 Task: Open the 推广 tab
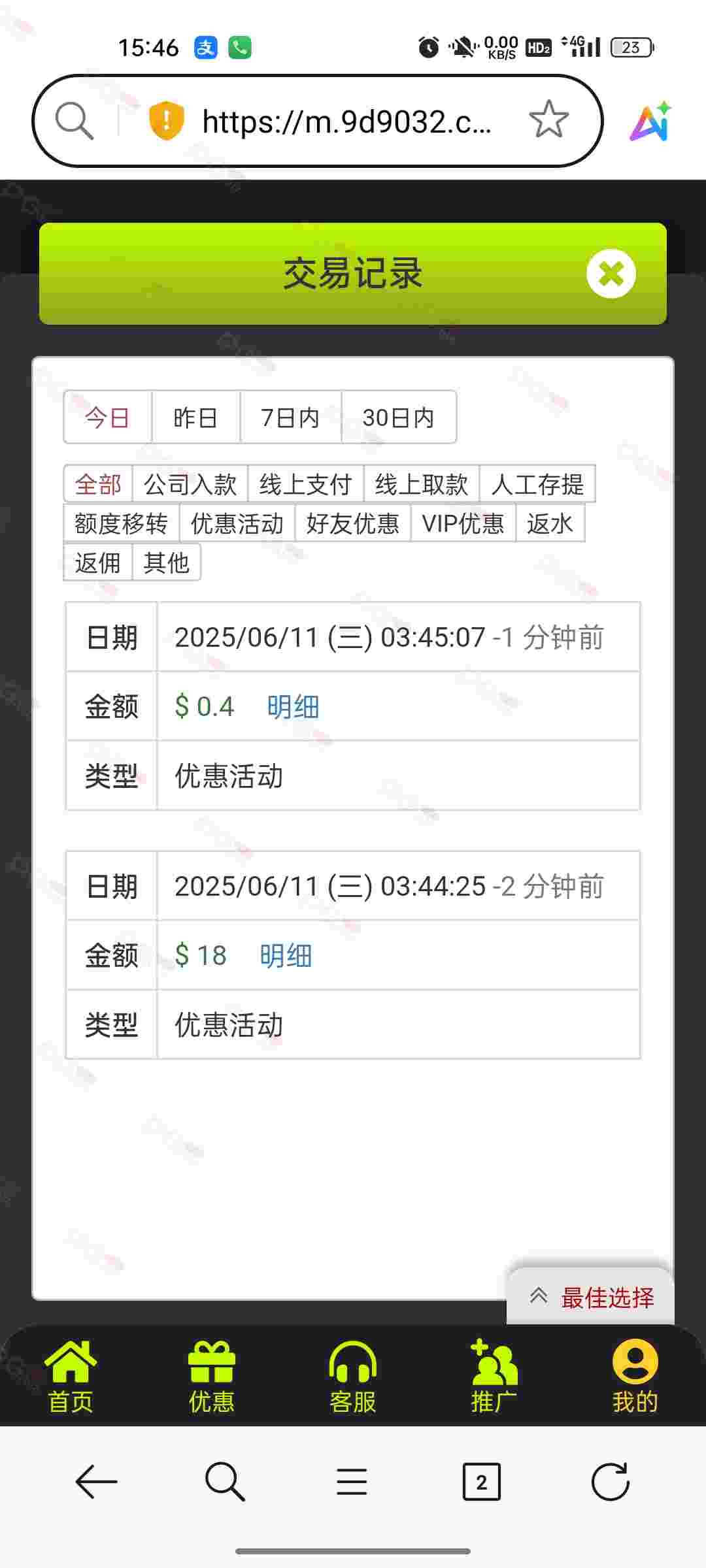point(494,1375)
